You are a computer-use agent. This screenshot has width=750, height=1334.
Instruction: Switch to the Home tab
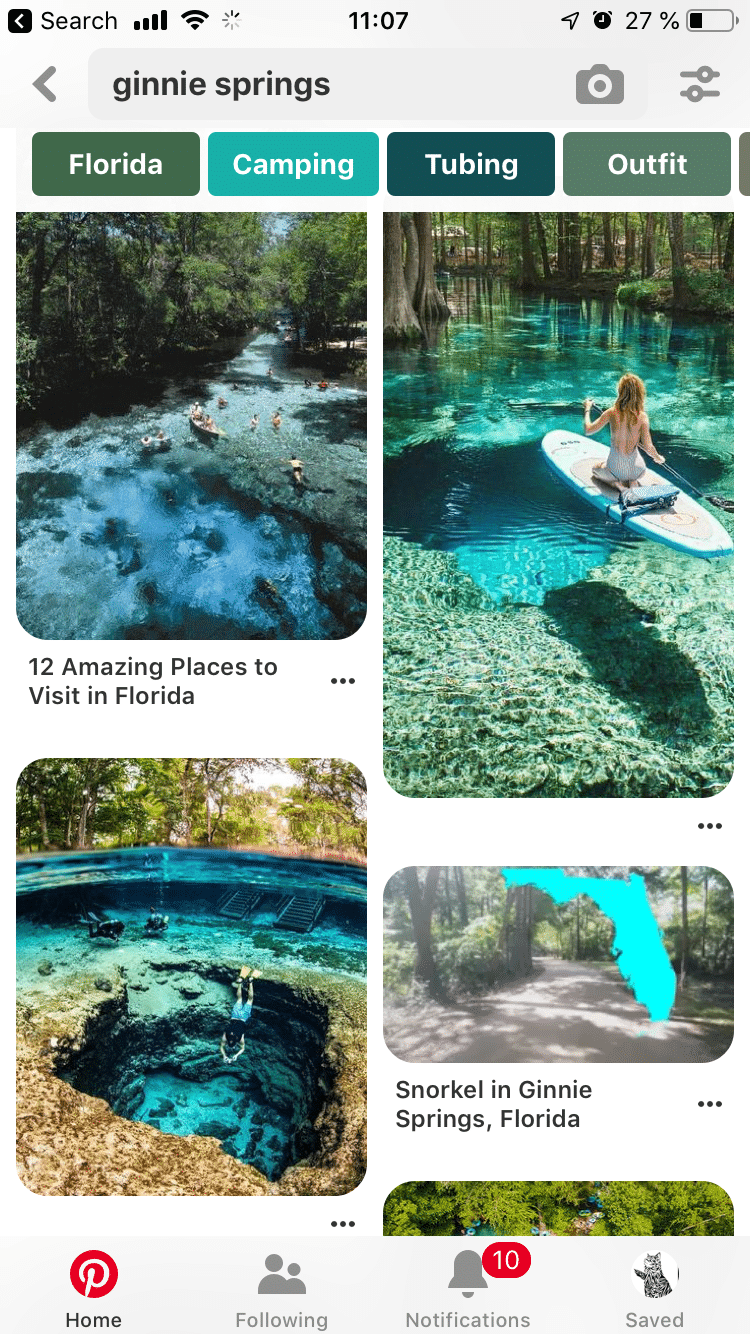pos(94,1288)
